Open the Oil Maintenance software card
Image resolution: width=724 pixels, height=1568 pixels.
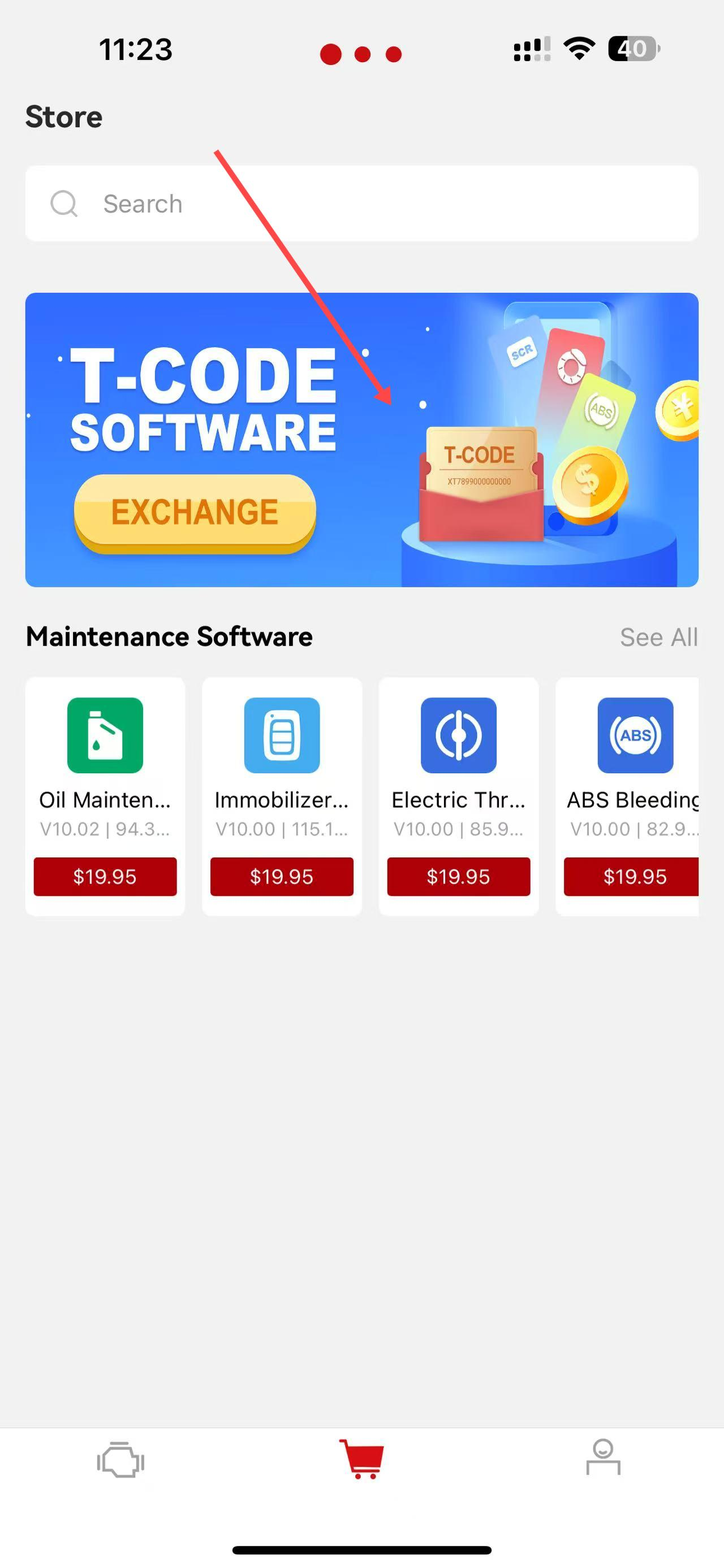click(105, 755)
